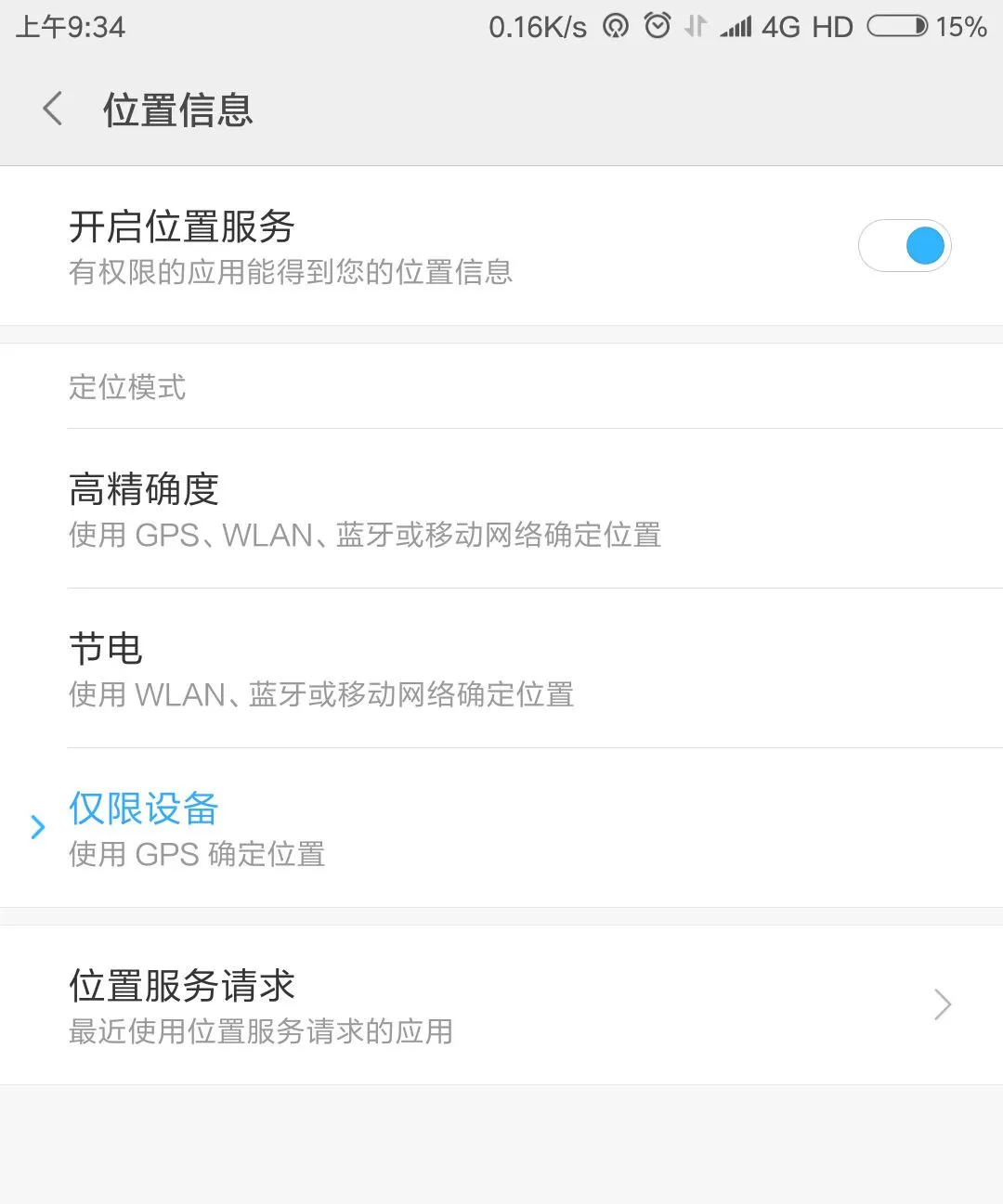The width and height of the screenshot is (1003, 1204).
Task: Tap the battery level indicator graphic
Action: (897, 26)
